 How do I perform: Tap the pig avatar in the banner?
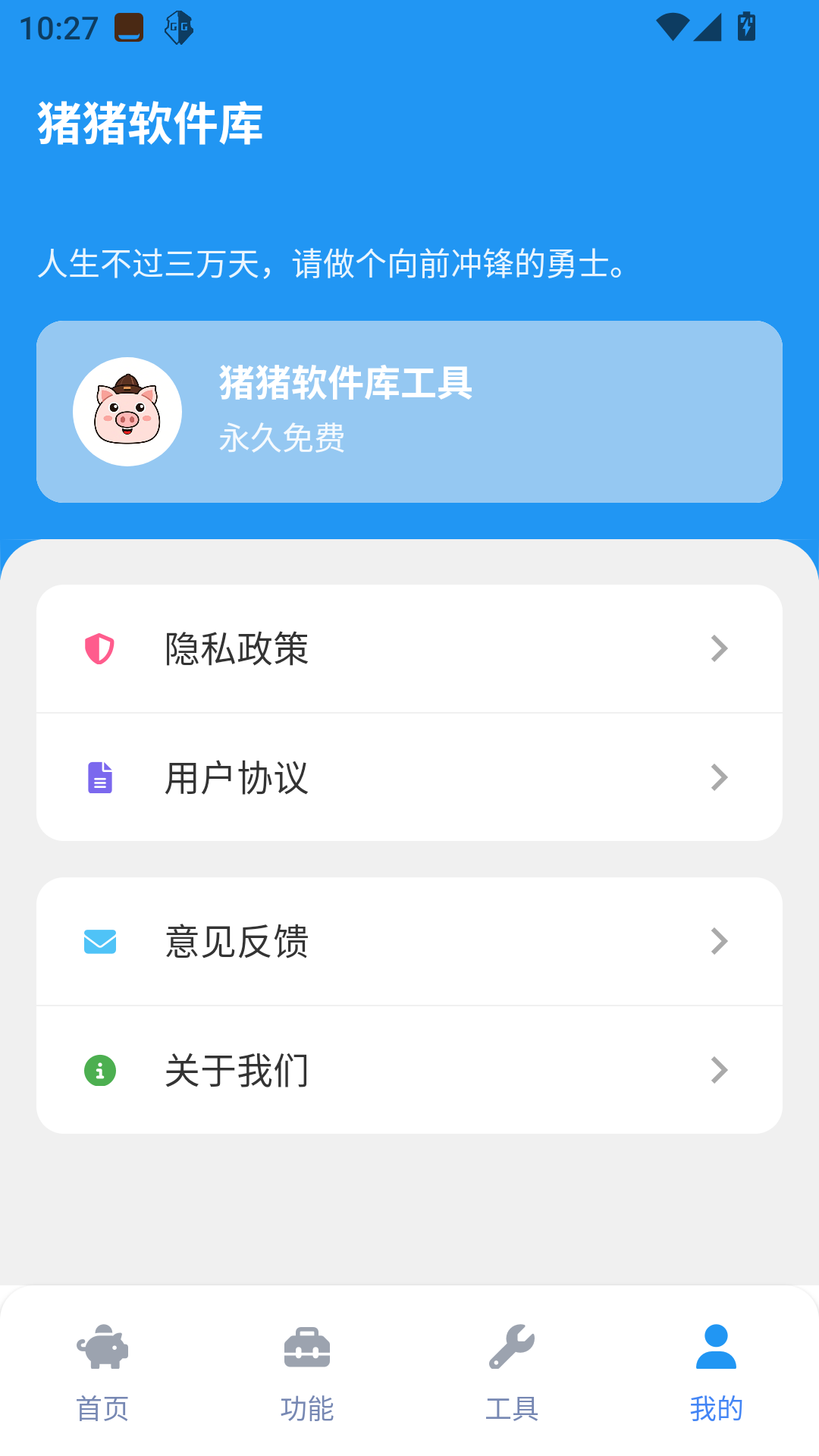tap(127, 411)
